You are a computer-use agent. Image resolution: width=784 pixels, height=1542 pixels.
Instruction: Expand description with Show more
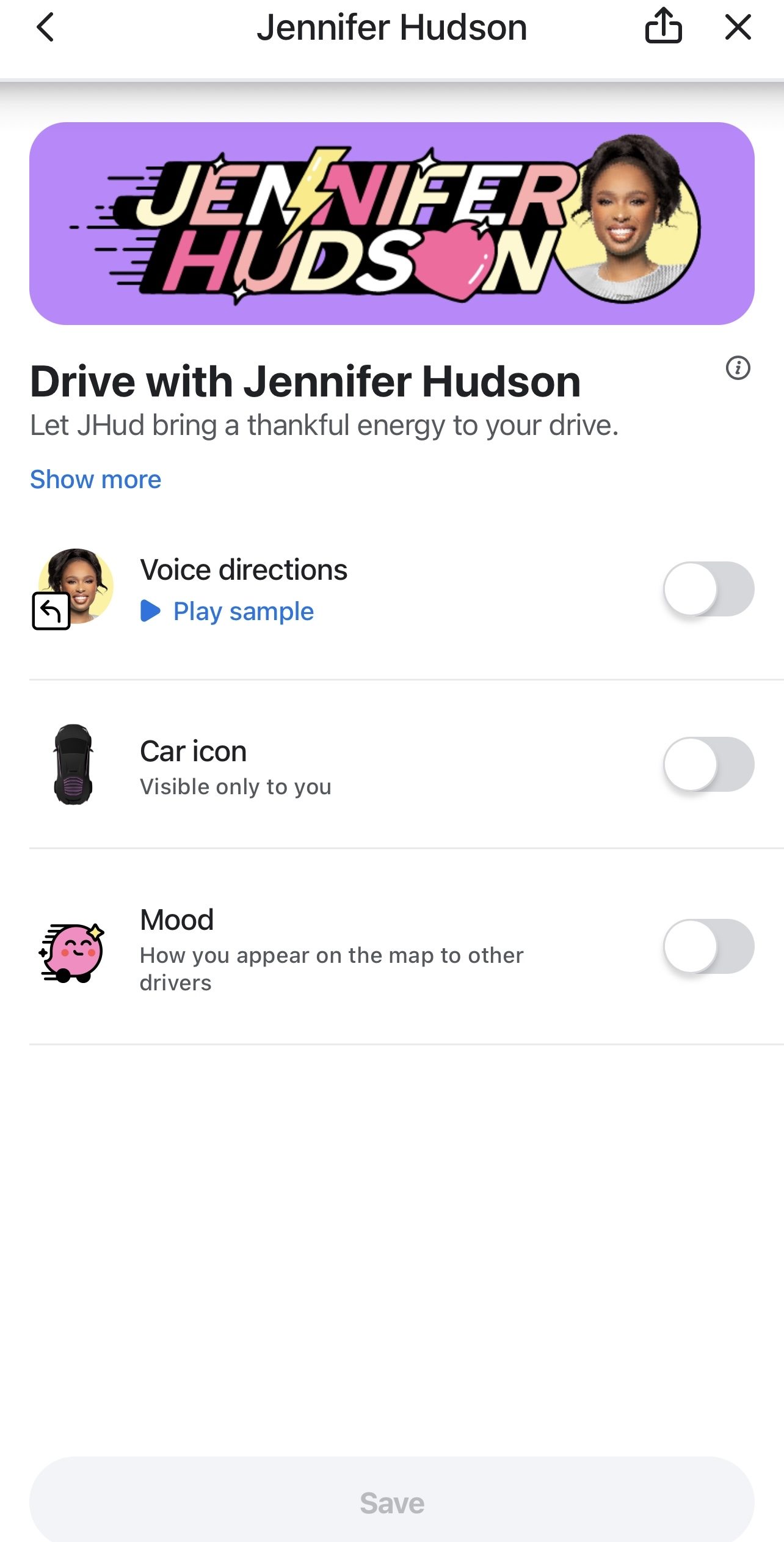click(96, 480)
